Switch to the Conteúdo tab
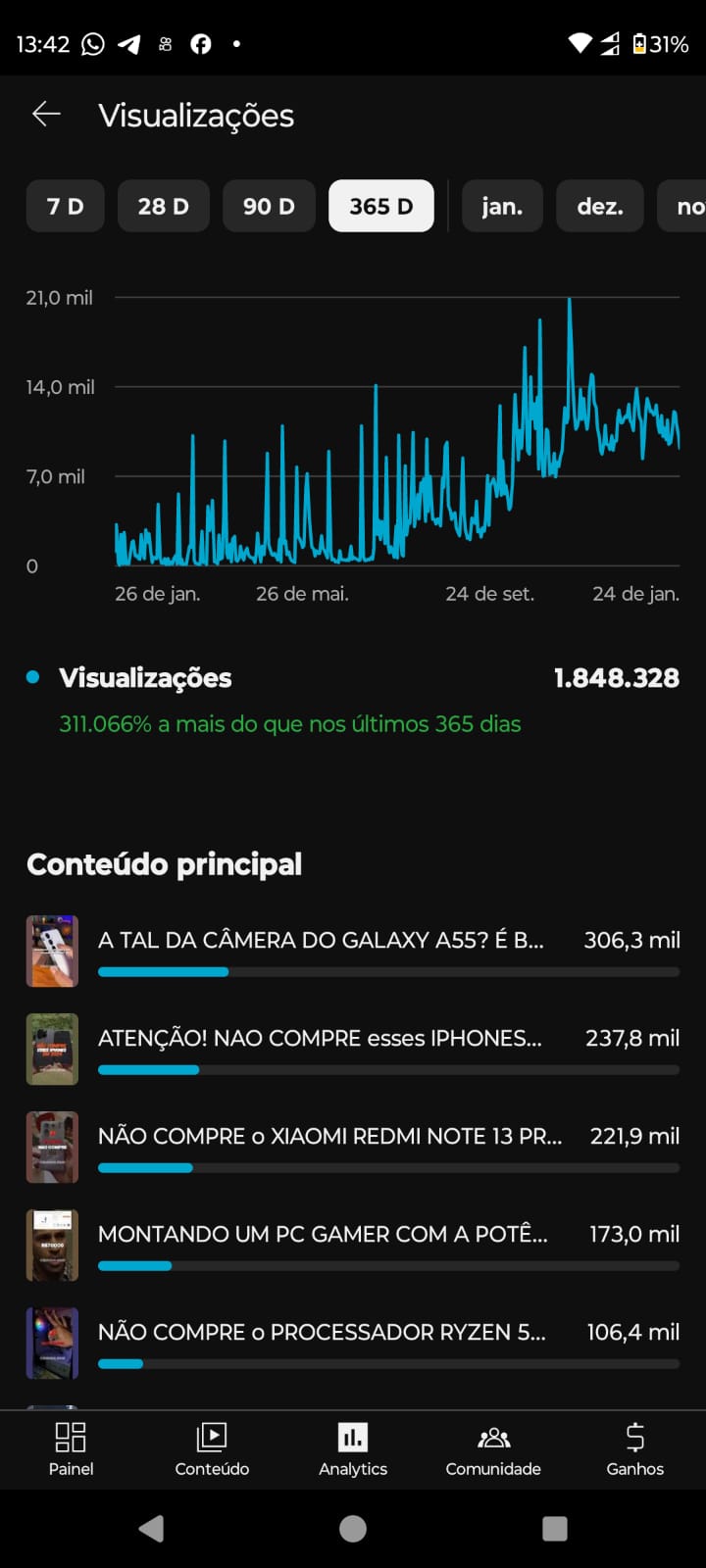Image resolution: width=706 pixels, height=1568 pixels. [x=212, y=1449]
